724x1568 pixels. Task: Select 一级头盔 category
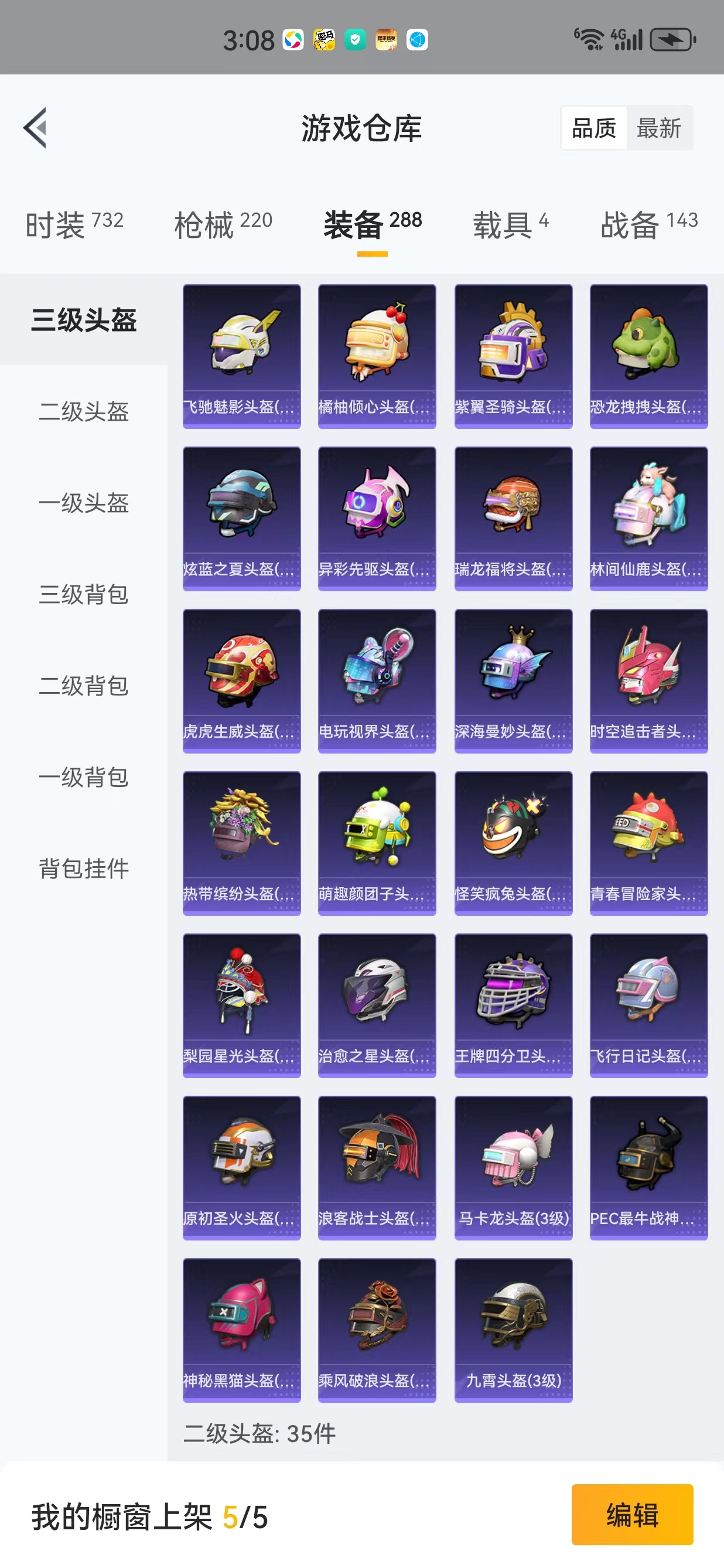coord(83,503)
